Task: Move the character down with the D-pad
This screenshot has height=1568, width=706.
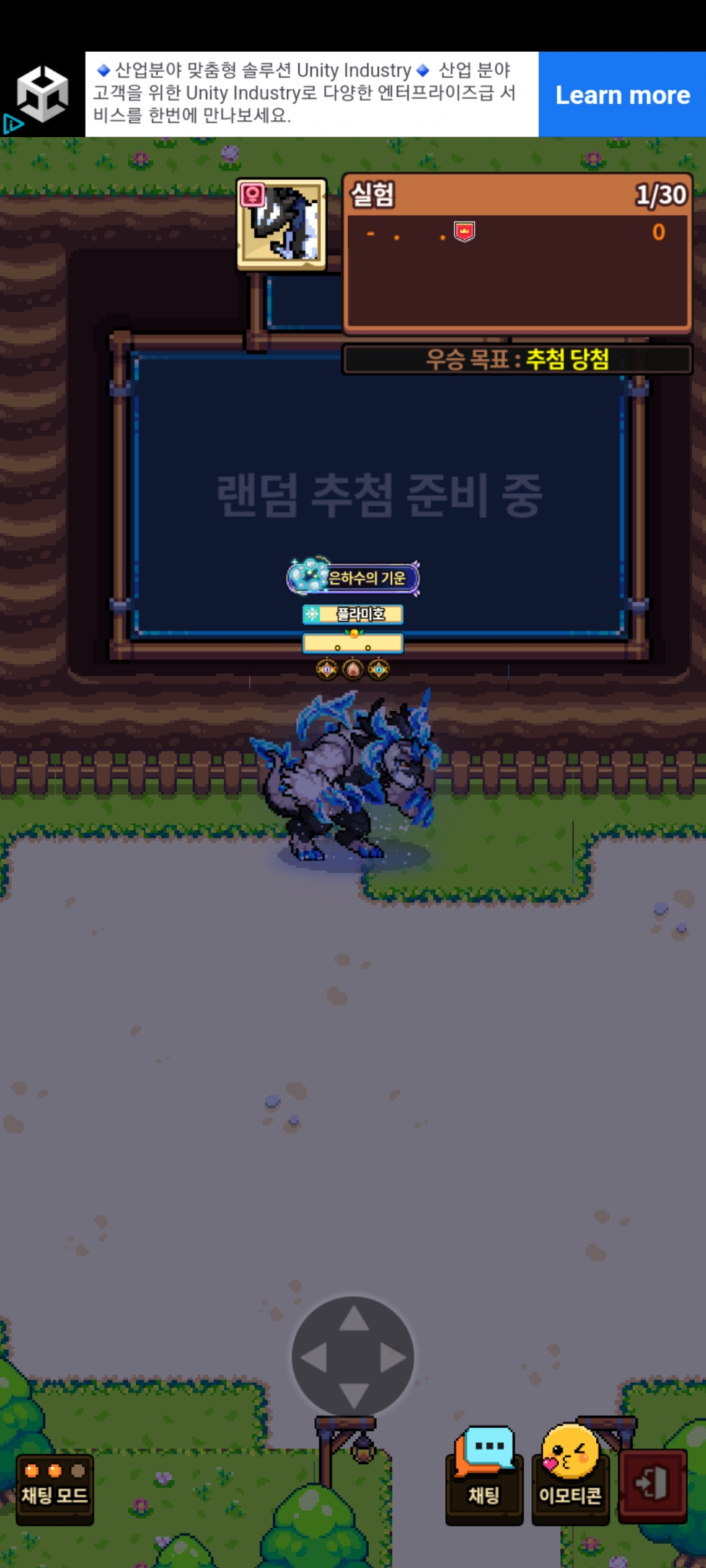Action: point(354,1396)
